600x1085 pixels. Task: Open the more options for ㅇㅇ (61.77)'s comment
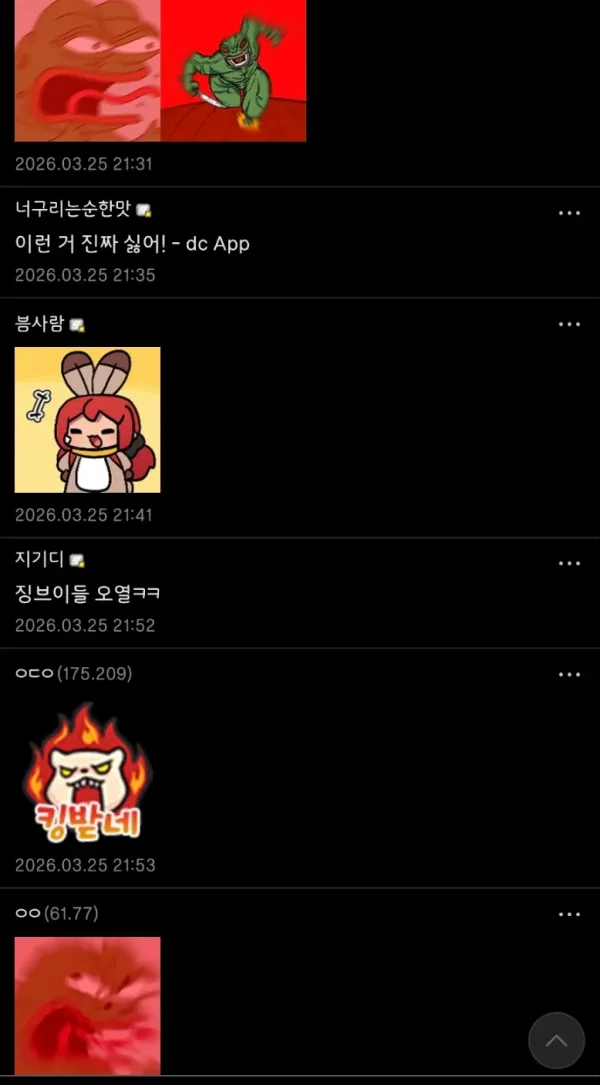[569, 915]
